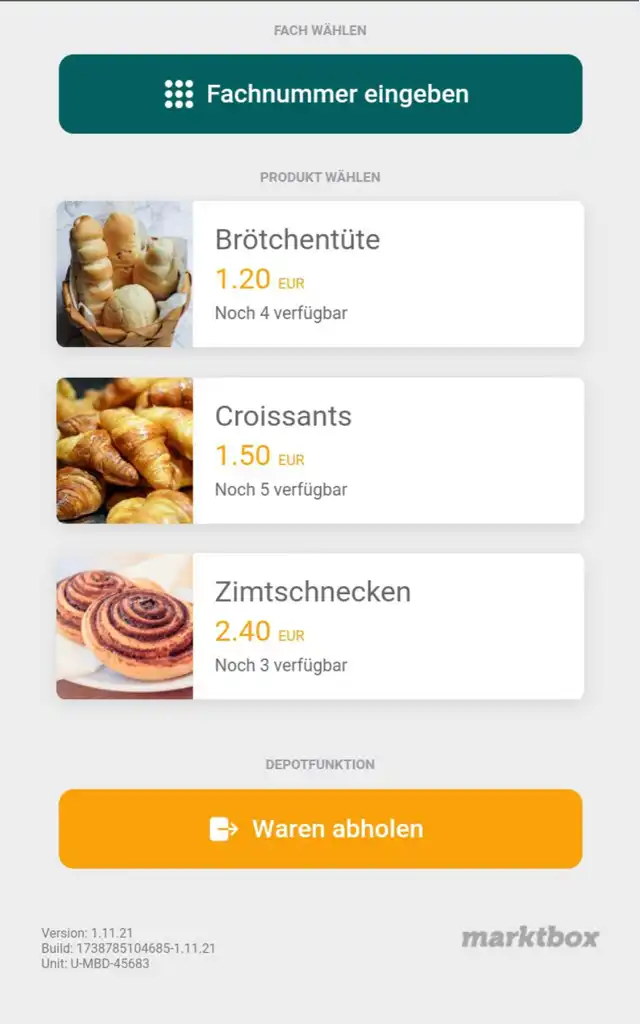Select the Brötchentüte product card
Viewport: 640px width, 1024px height.
point(320,274)
